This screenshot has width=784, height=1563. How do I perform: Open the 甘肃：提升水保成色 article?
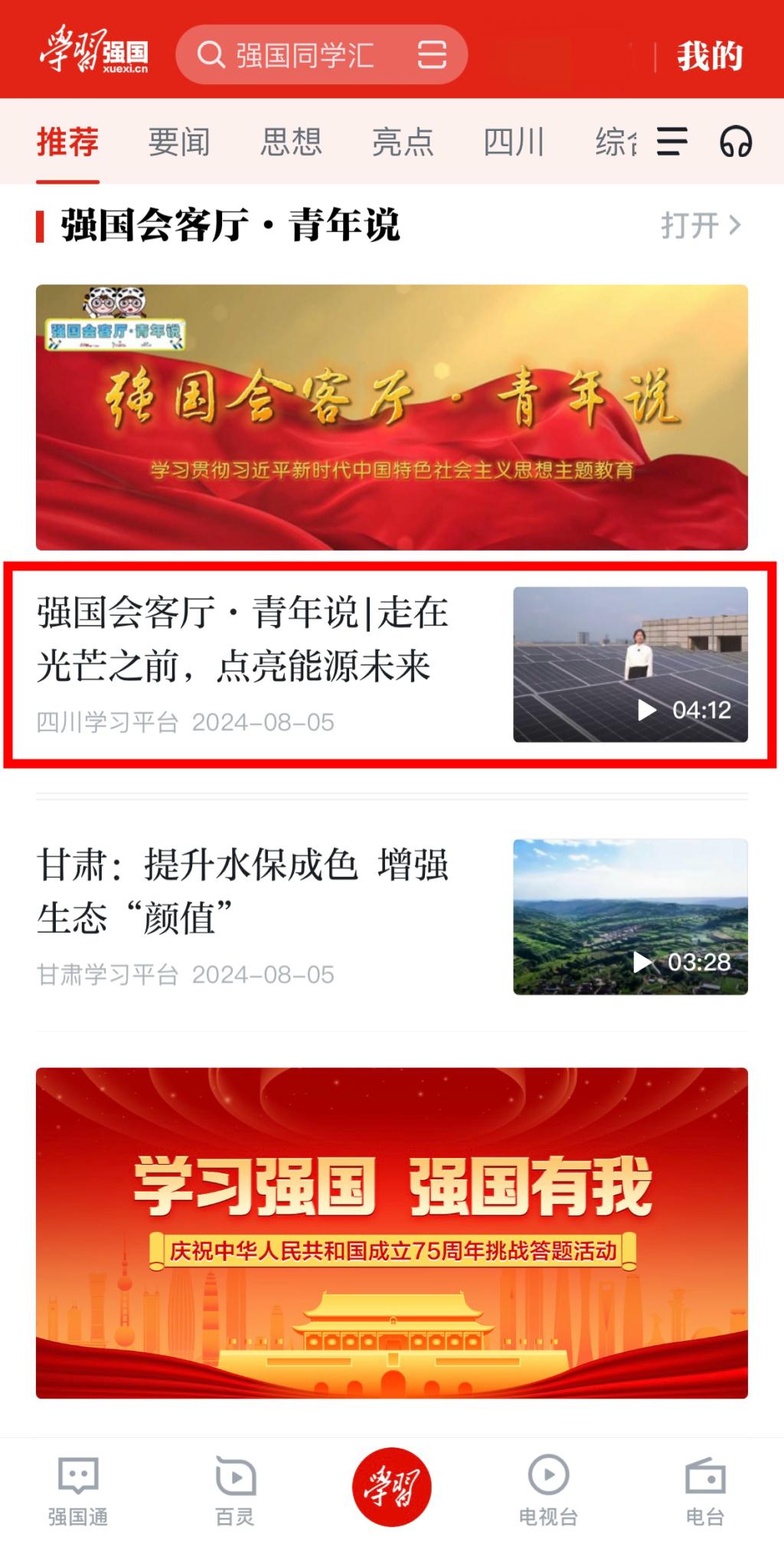pyautogui.click(x=392, y=916)
